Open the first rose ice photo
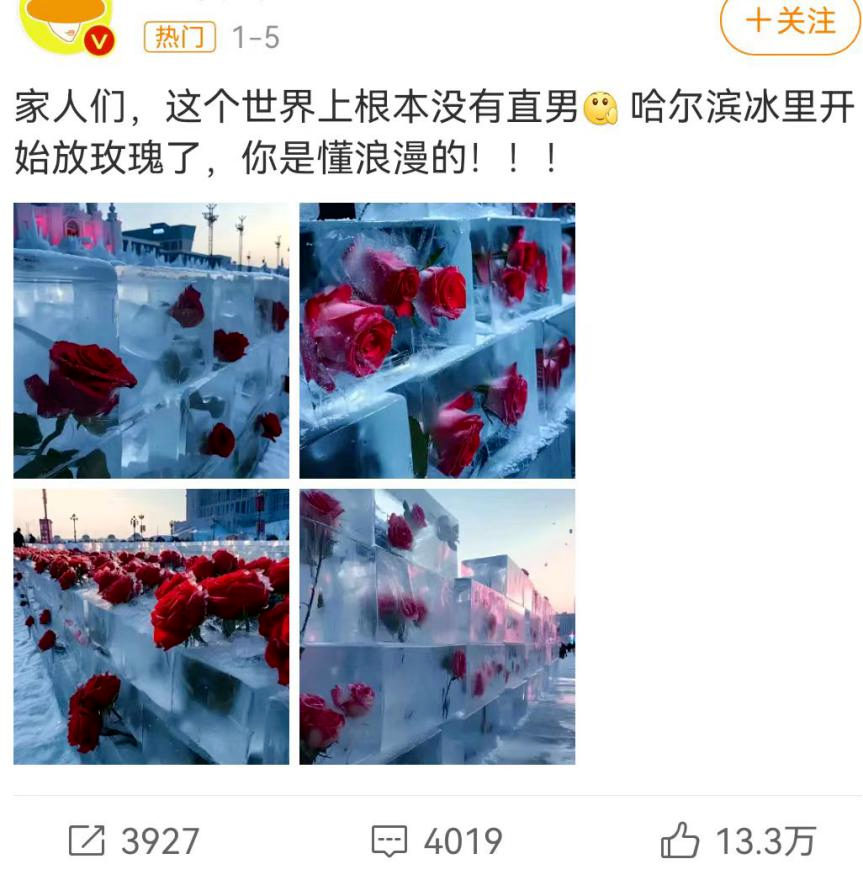The image size is (863, 878). [151, 340]
